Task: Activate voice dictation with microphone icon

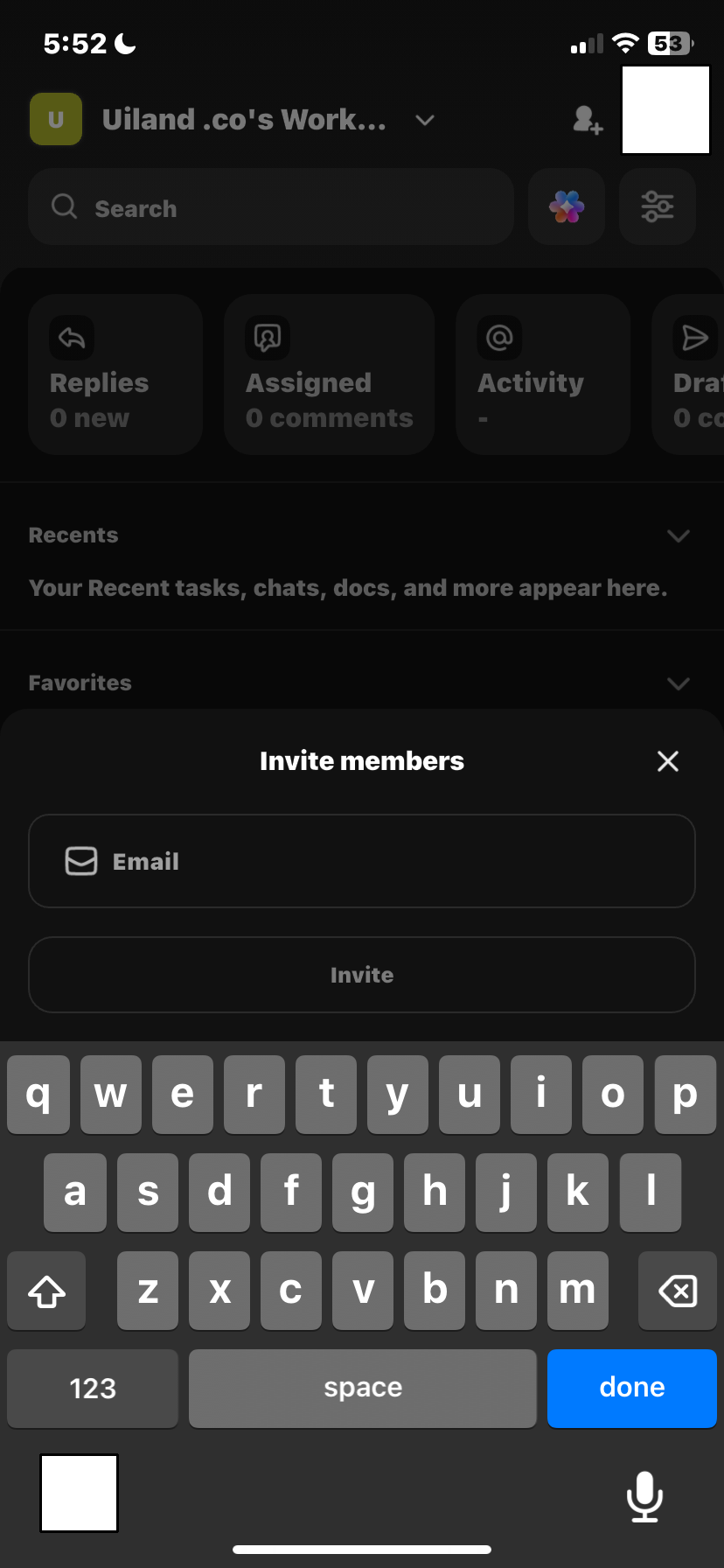Action: click(644, 1496)
